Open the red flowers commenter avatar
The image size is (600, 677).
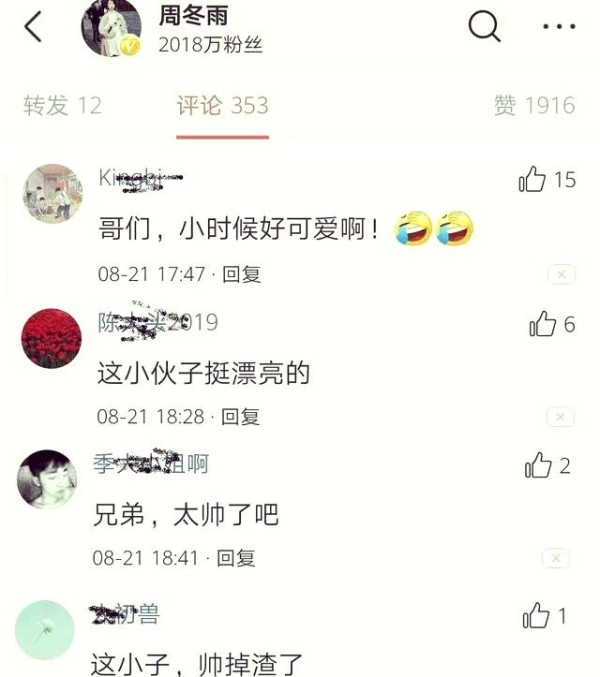tap(51, 338)
